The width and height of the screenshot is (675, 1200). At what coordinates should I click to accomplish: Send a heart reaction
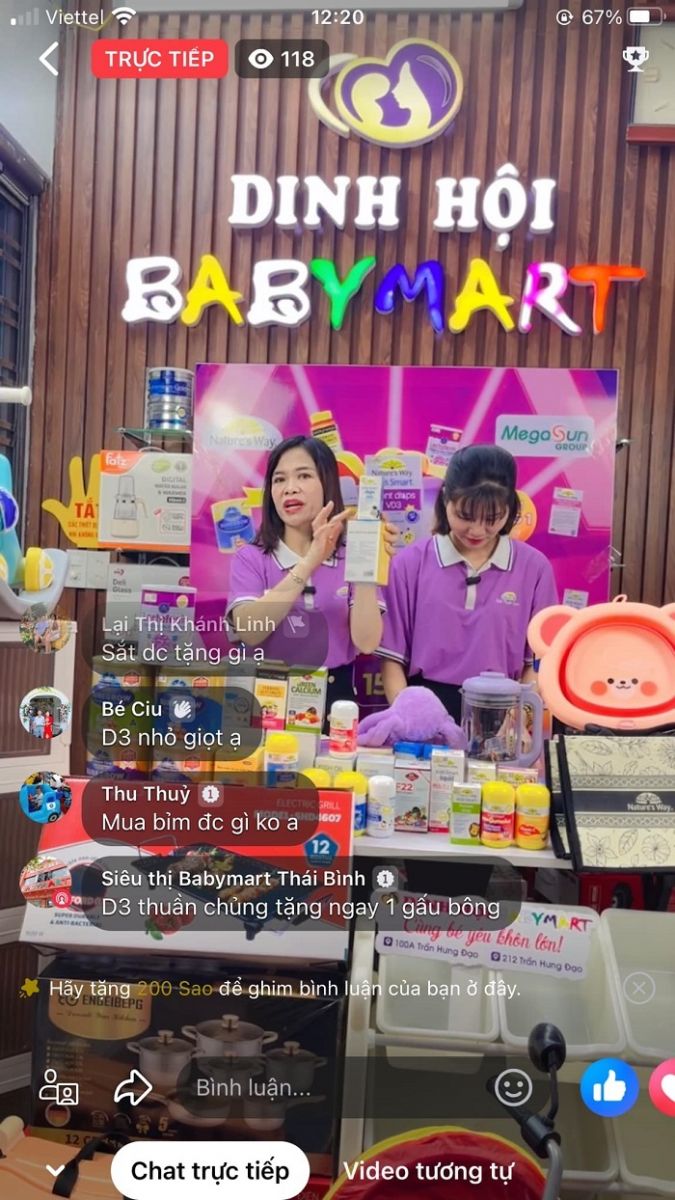tap(664, 1087)
